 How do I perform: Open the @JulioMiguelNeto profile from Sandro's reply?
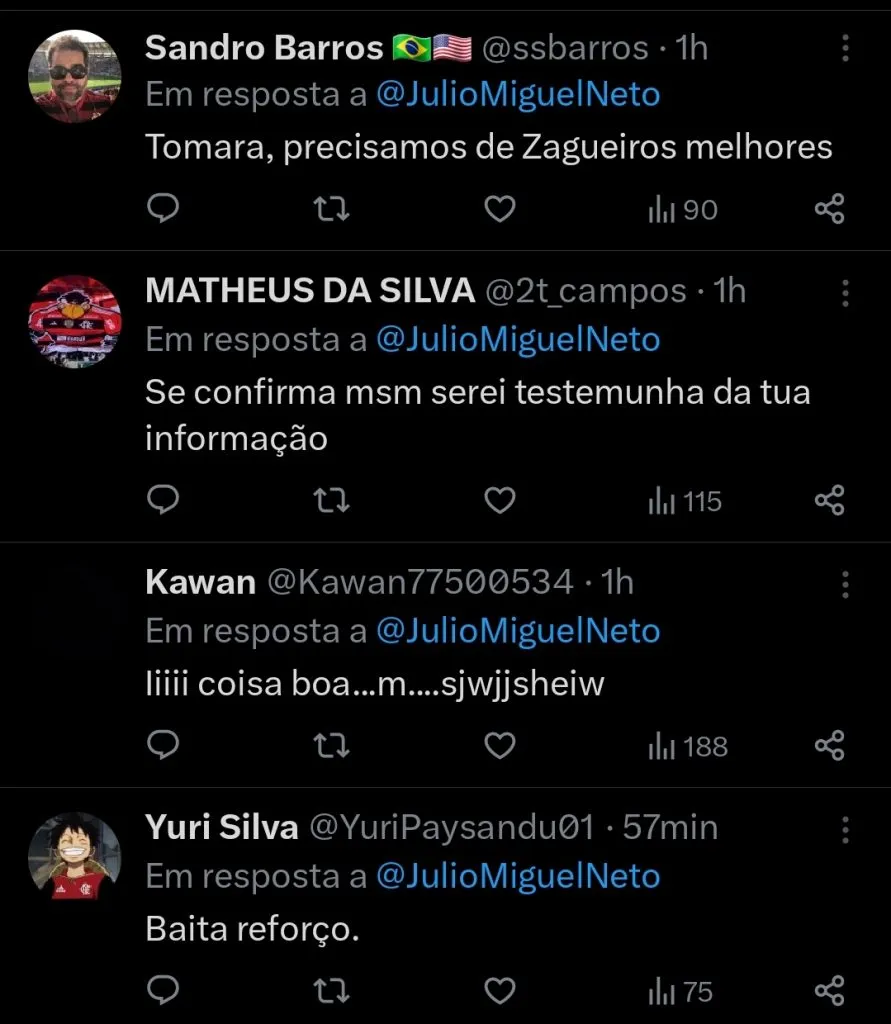coord(520,94)
